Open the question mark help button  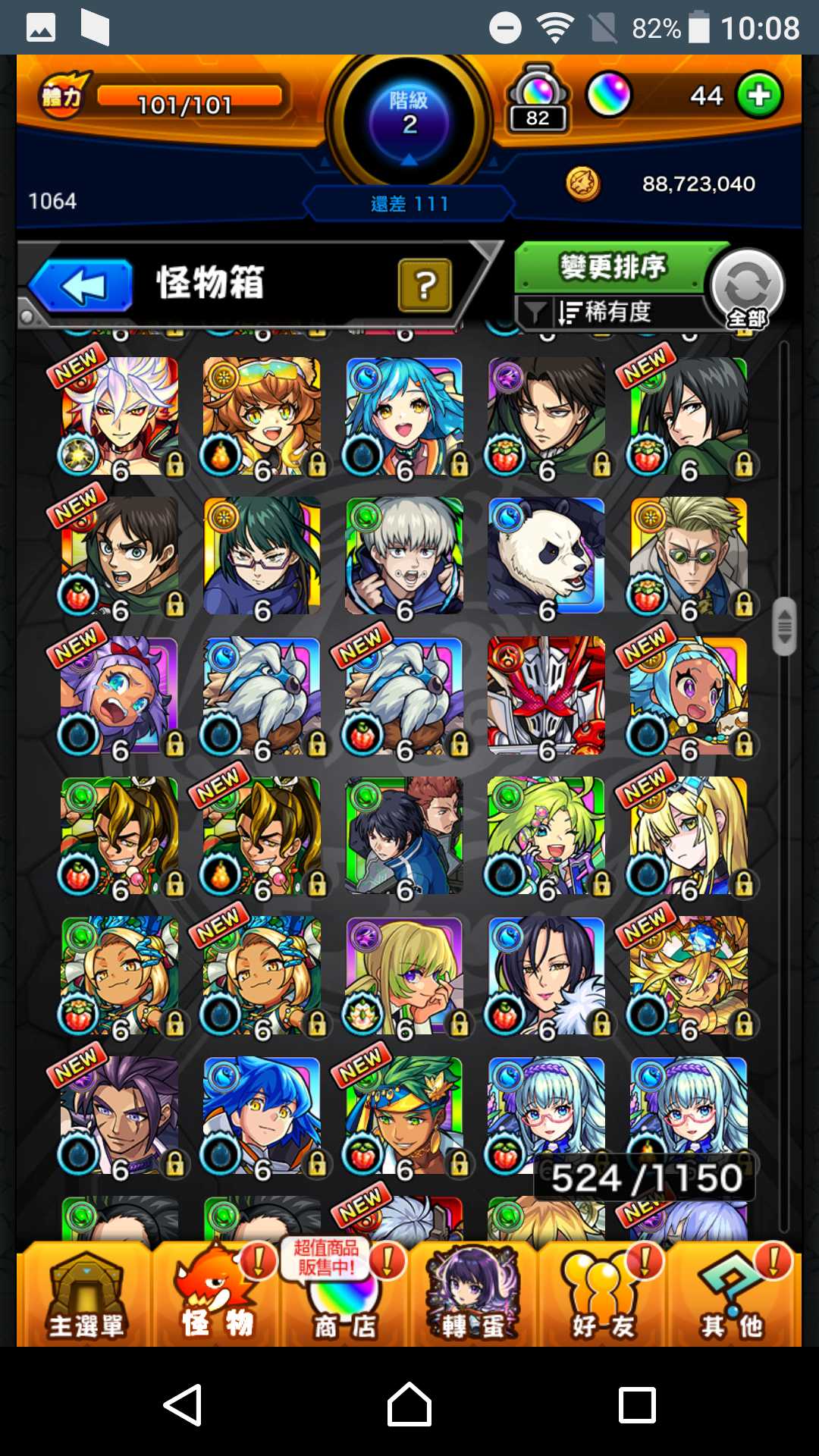point(425,285)
